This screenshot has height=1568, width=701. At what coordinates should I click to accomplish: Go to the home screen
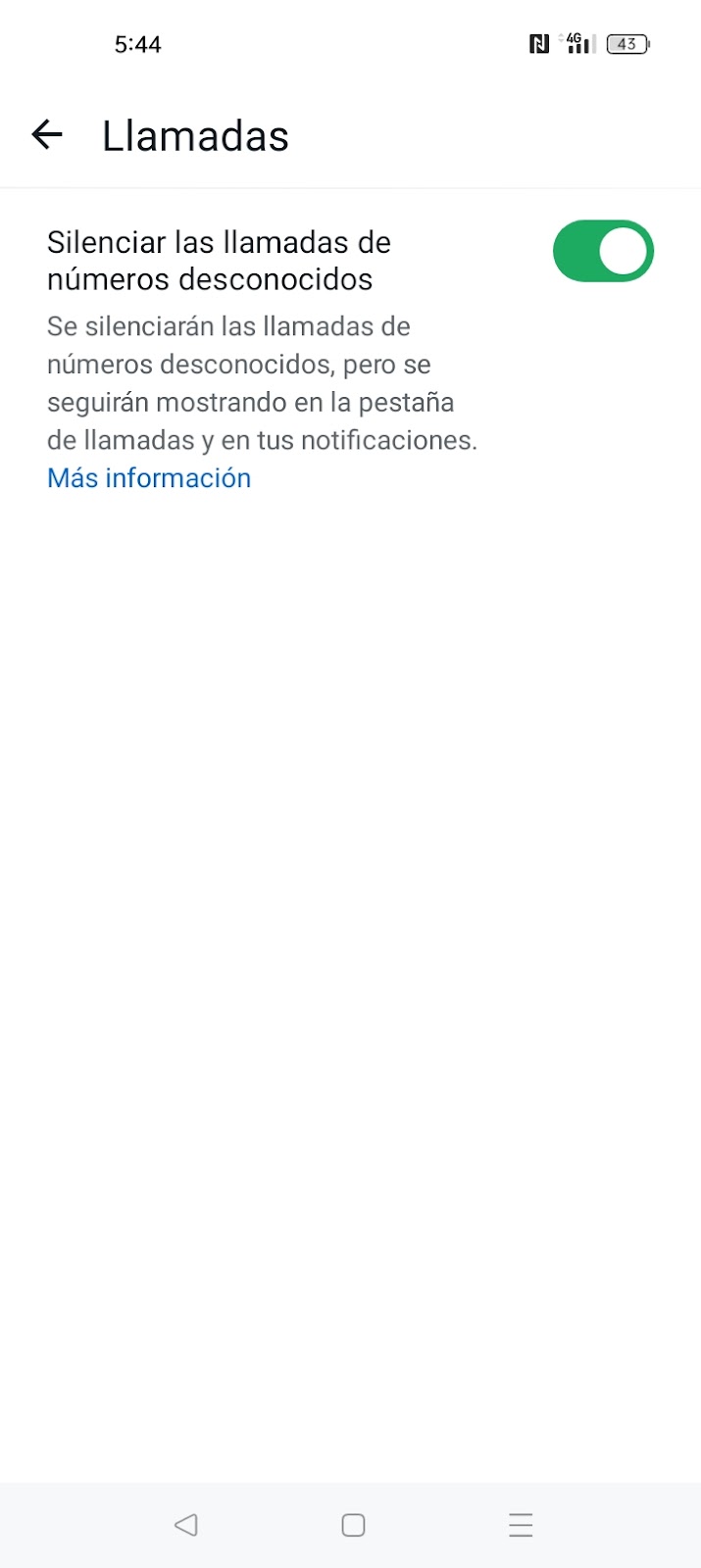pos(353,1525)
